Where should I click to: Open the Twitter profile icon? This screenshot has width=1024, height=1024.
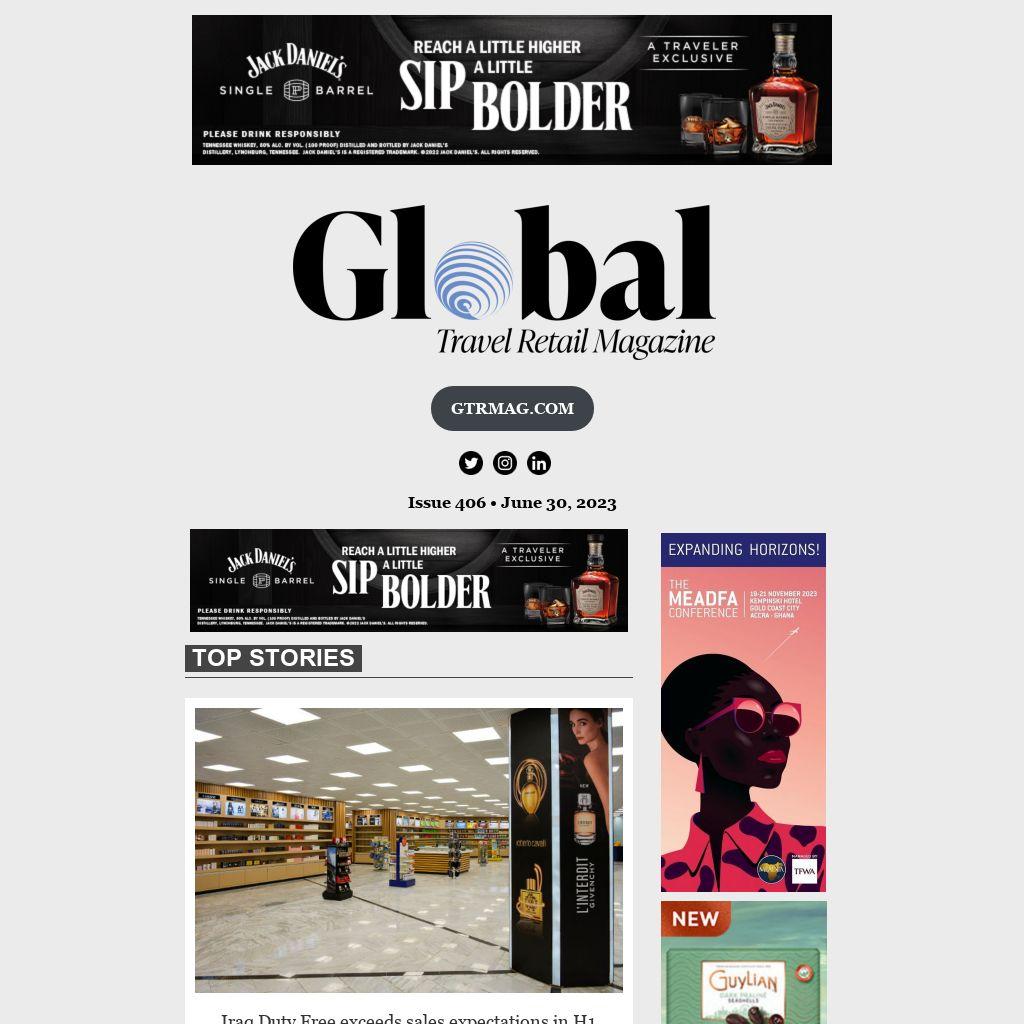pos(471,463)
